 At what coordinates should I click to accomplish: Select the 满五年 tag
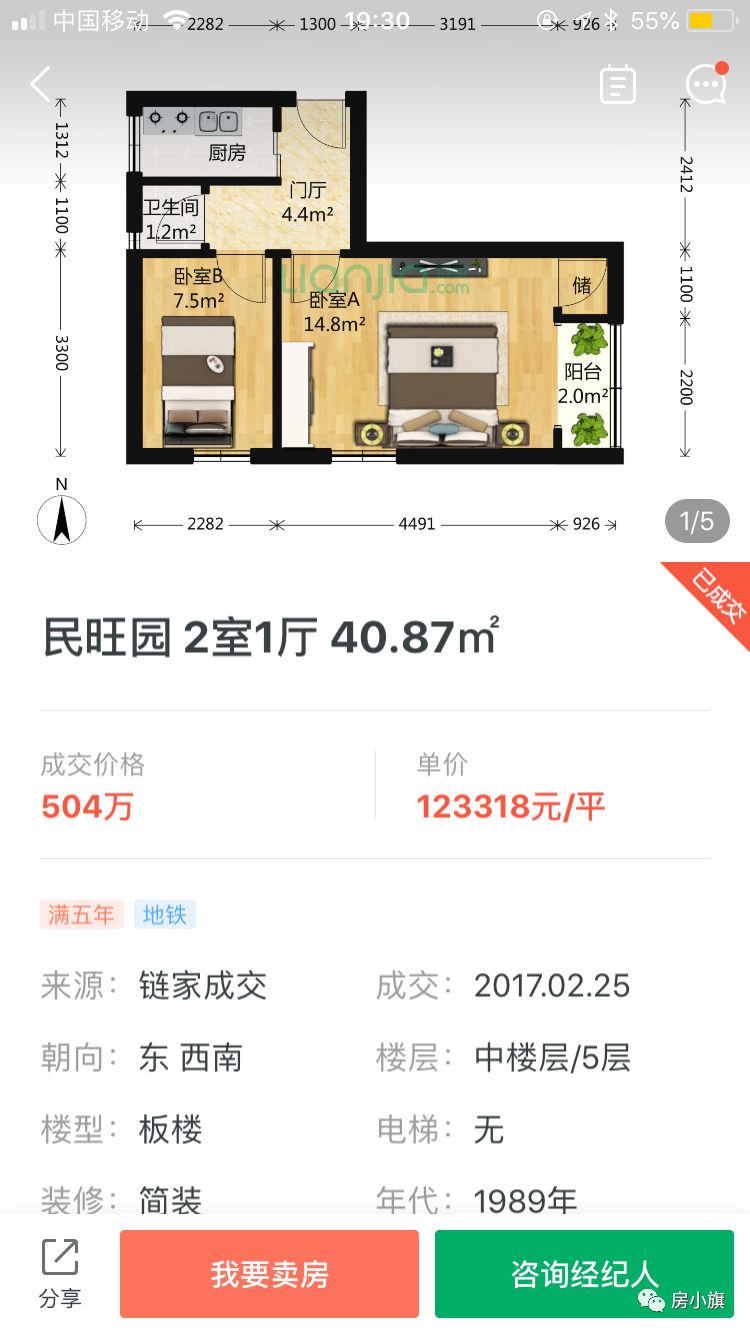tap(81, 914)
